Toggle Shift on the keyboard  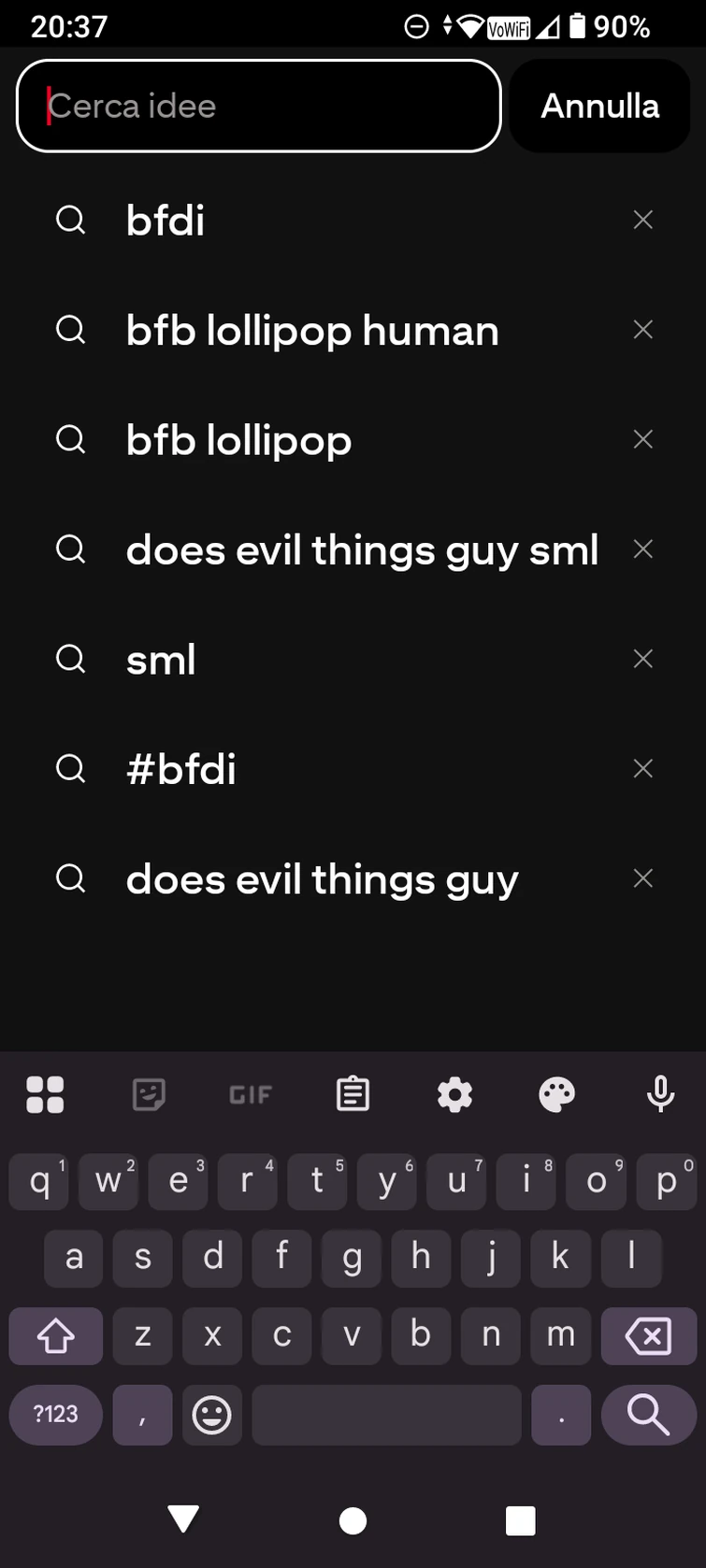[x=55, y=1336]
